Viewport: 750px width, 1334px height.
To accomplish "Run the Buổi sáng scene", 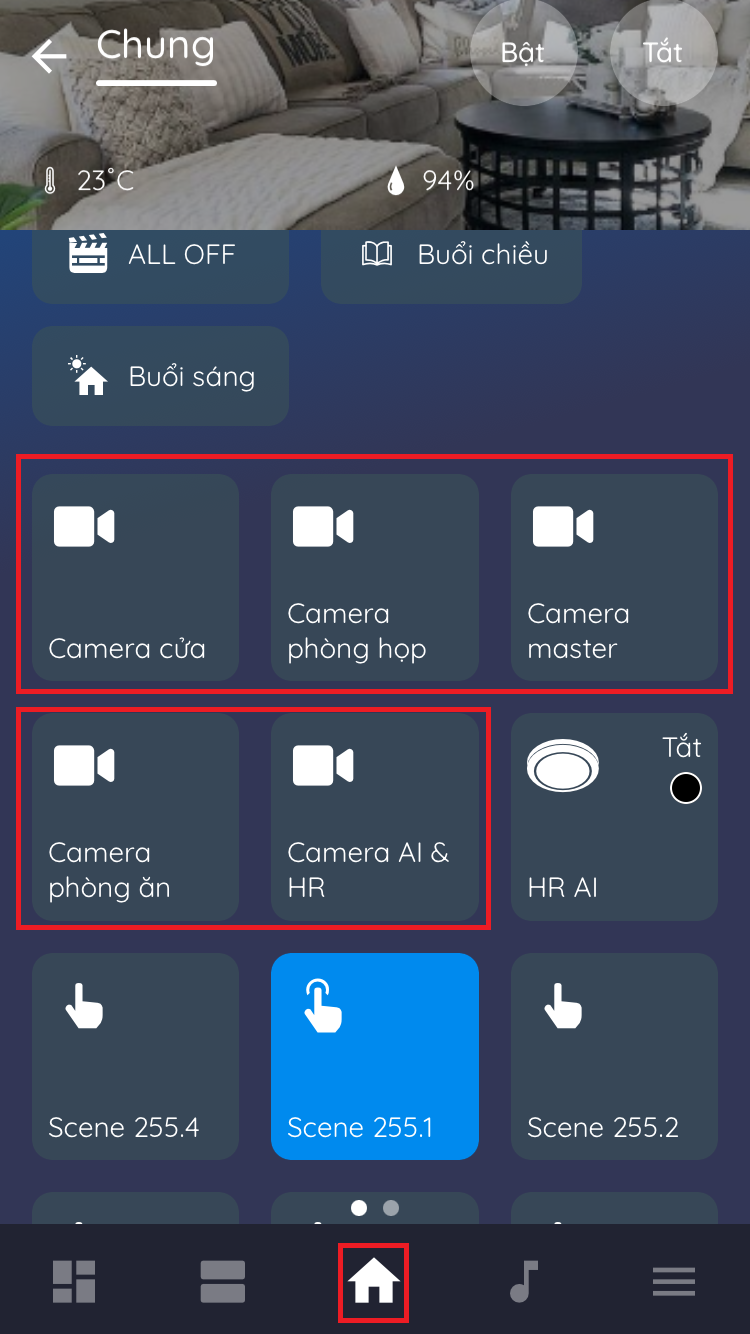I will pyautogui.click(x=160, y=377).
